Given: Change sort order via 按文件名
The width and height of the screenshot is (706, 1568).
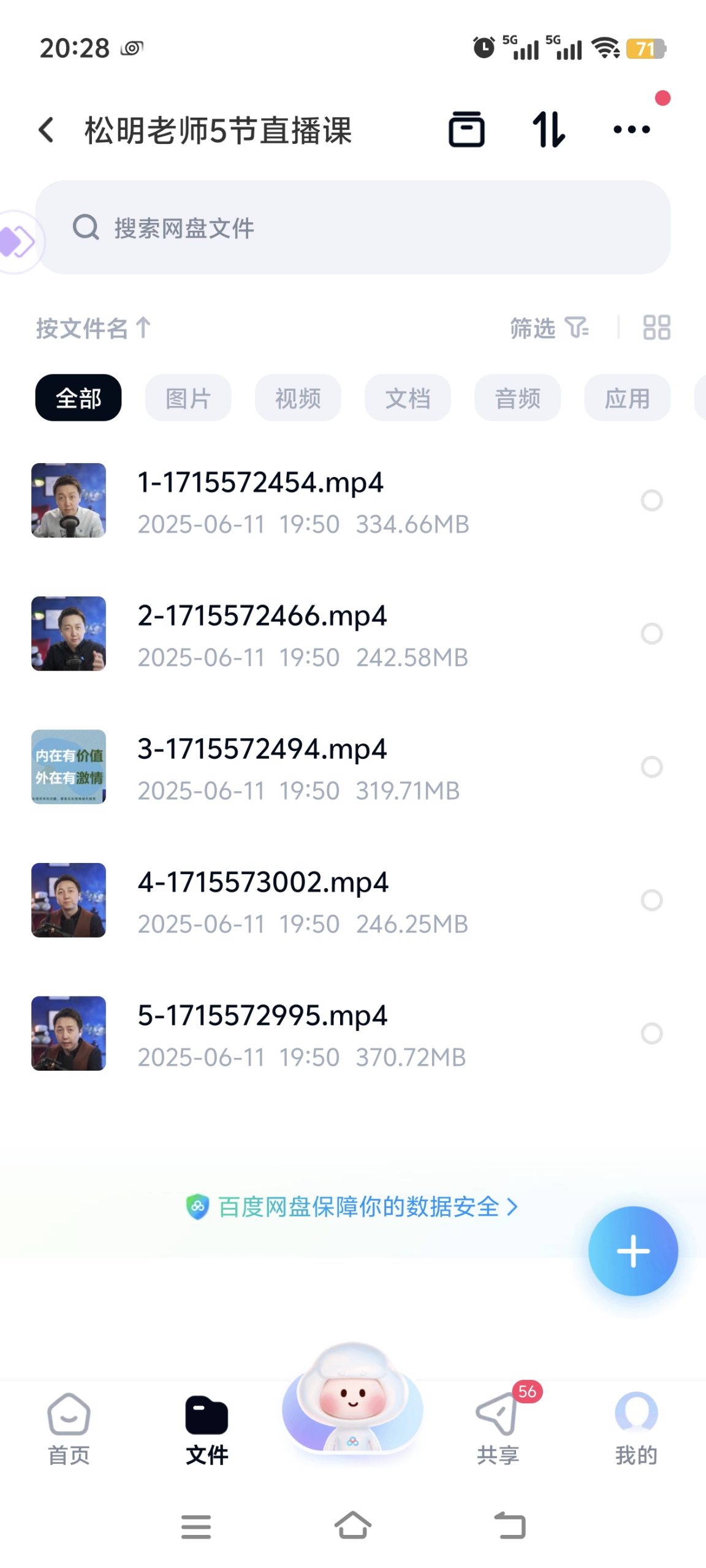Looking at the screenshot, I should [x=93, y=328].
